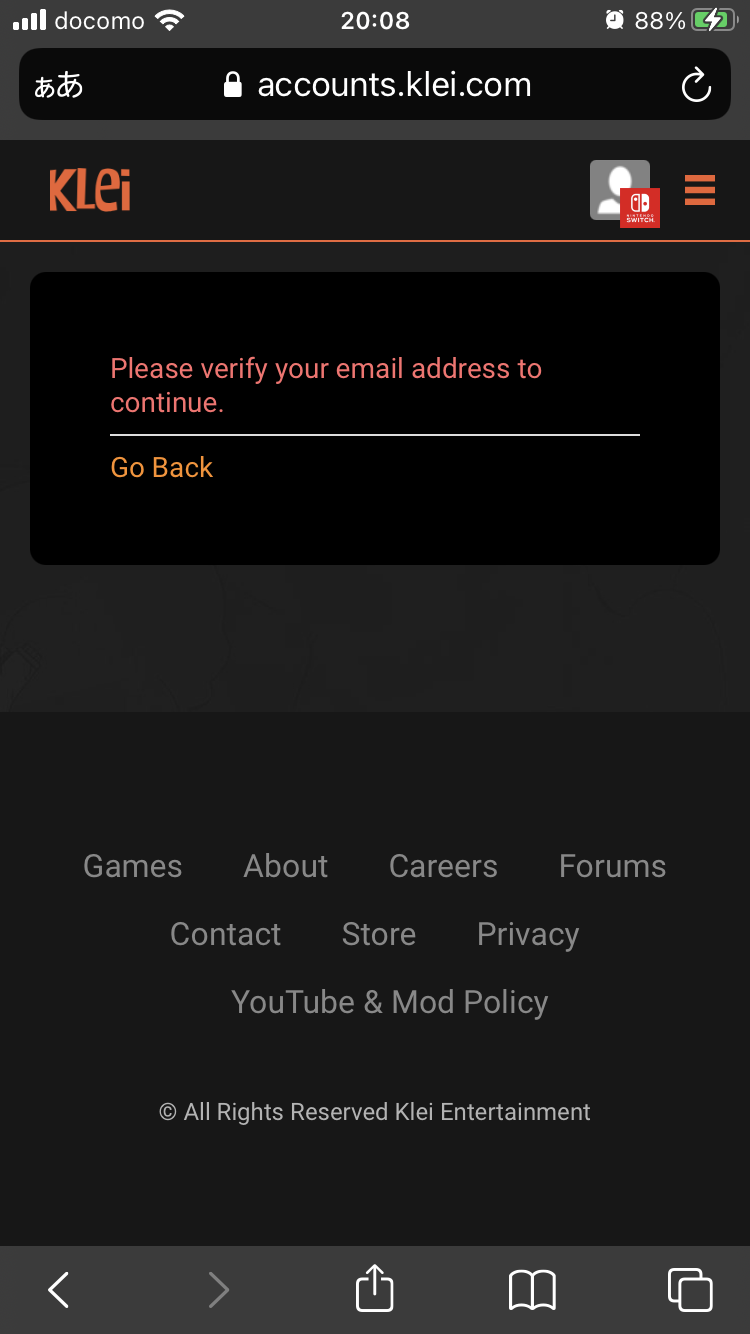
Task: Open the Contact page link
Action: coord(225,934)
